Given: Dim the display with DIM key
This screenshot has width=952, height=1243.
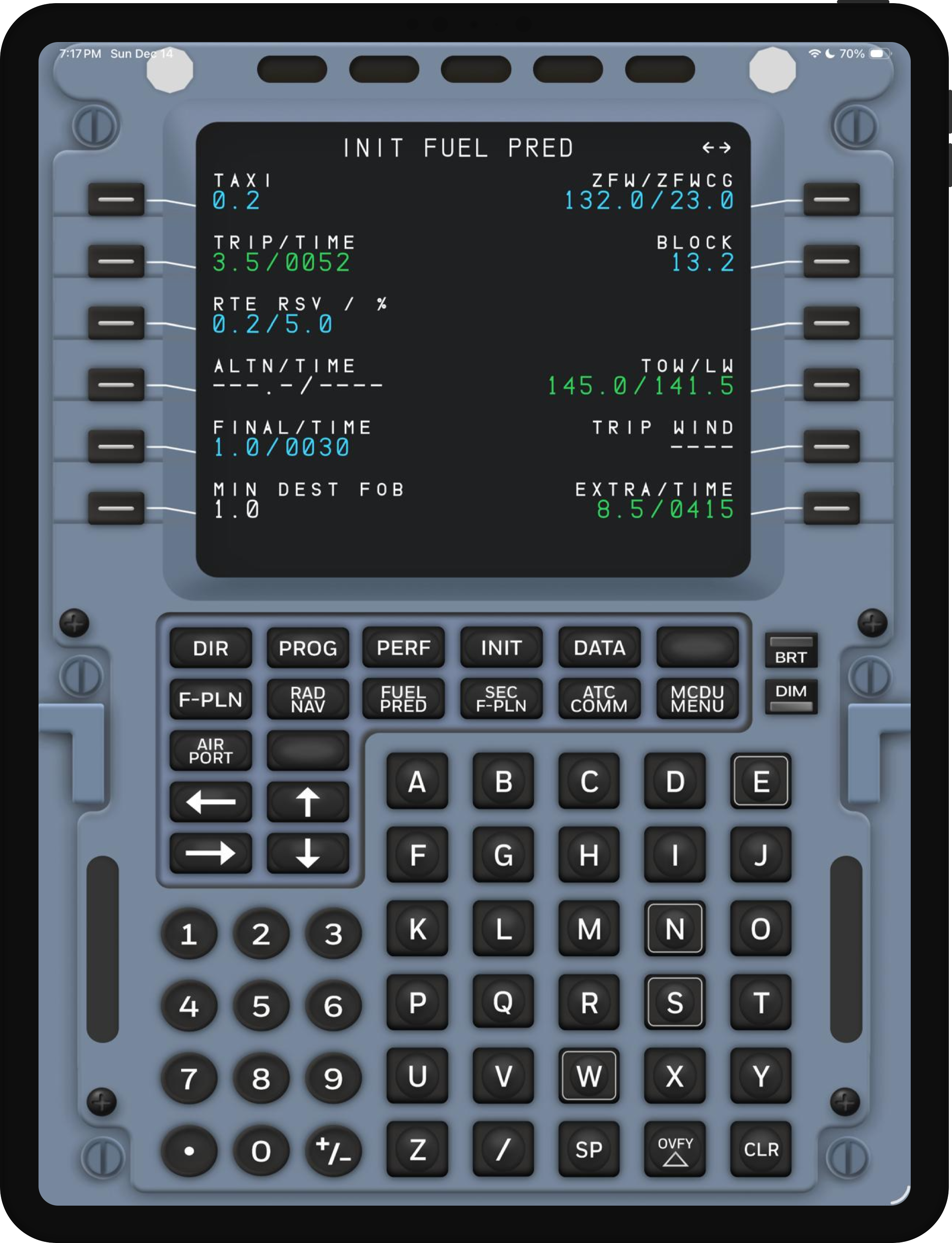Looking at the screenshot, I should (x=790, y=696).
